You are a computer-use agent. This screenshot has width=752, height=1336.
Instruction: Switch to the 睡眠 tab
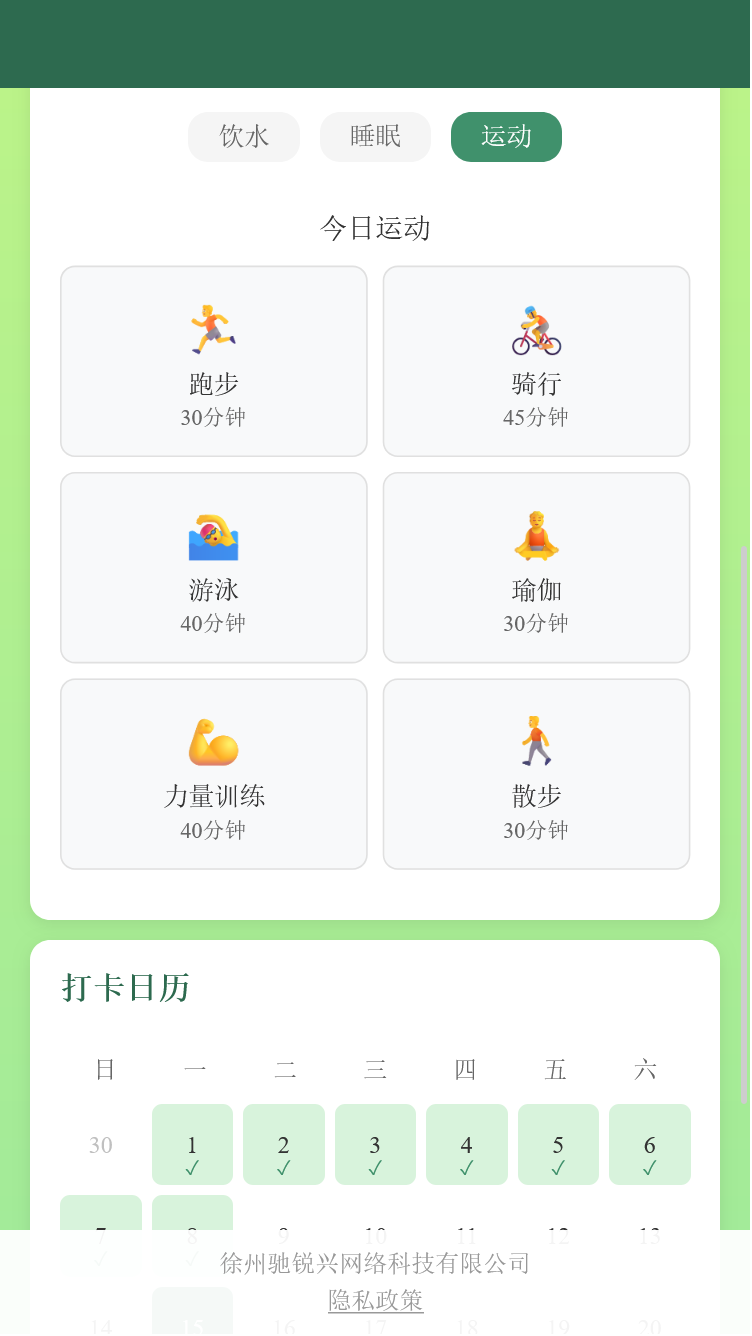(375, 137)
